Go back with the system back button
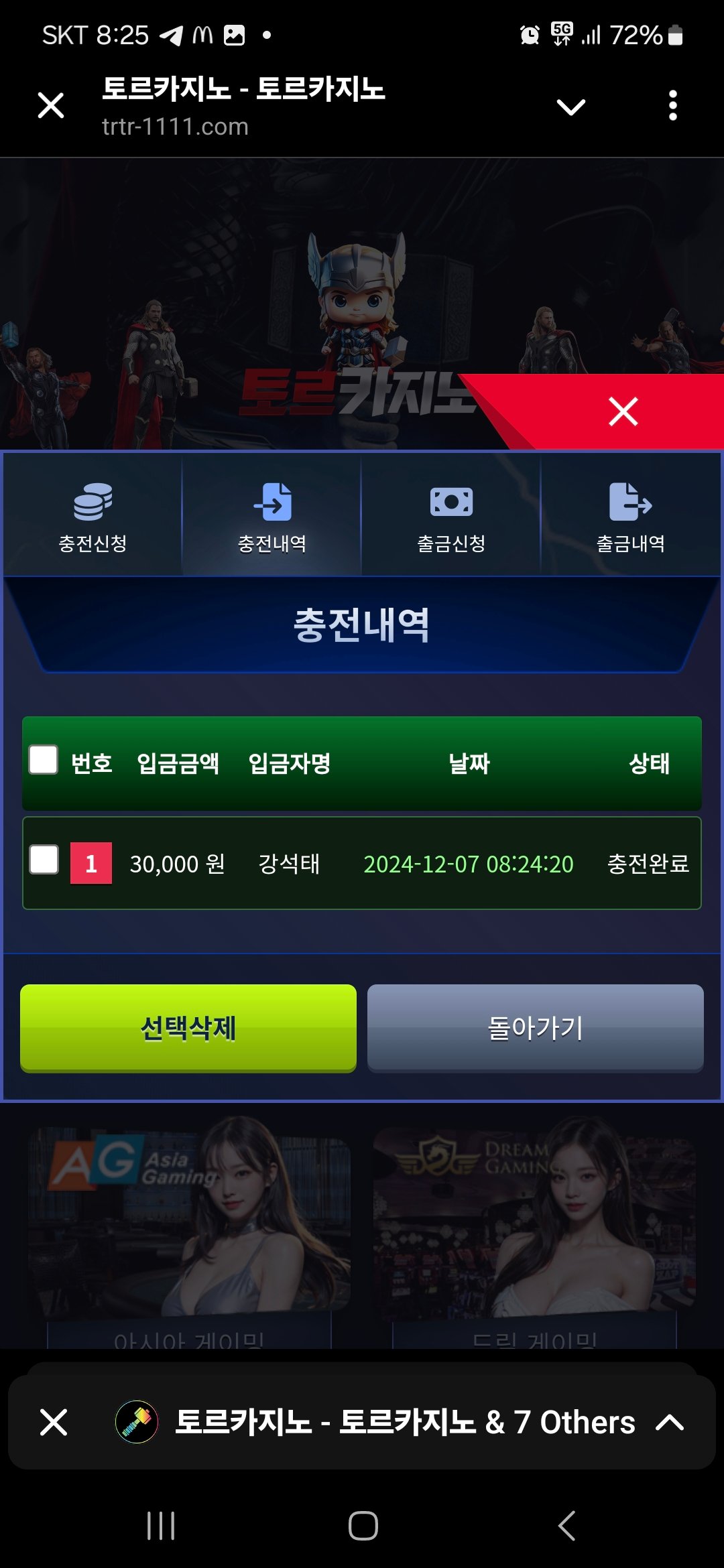 566,1526
